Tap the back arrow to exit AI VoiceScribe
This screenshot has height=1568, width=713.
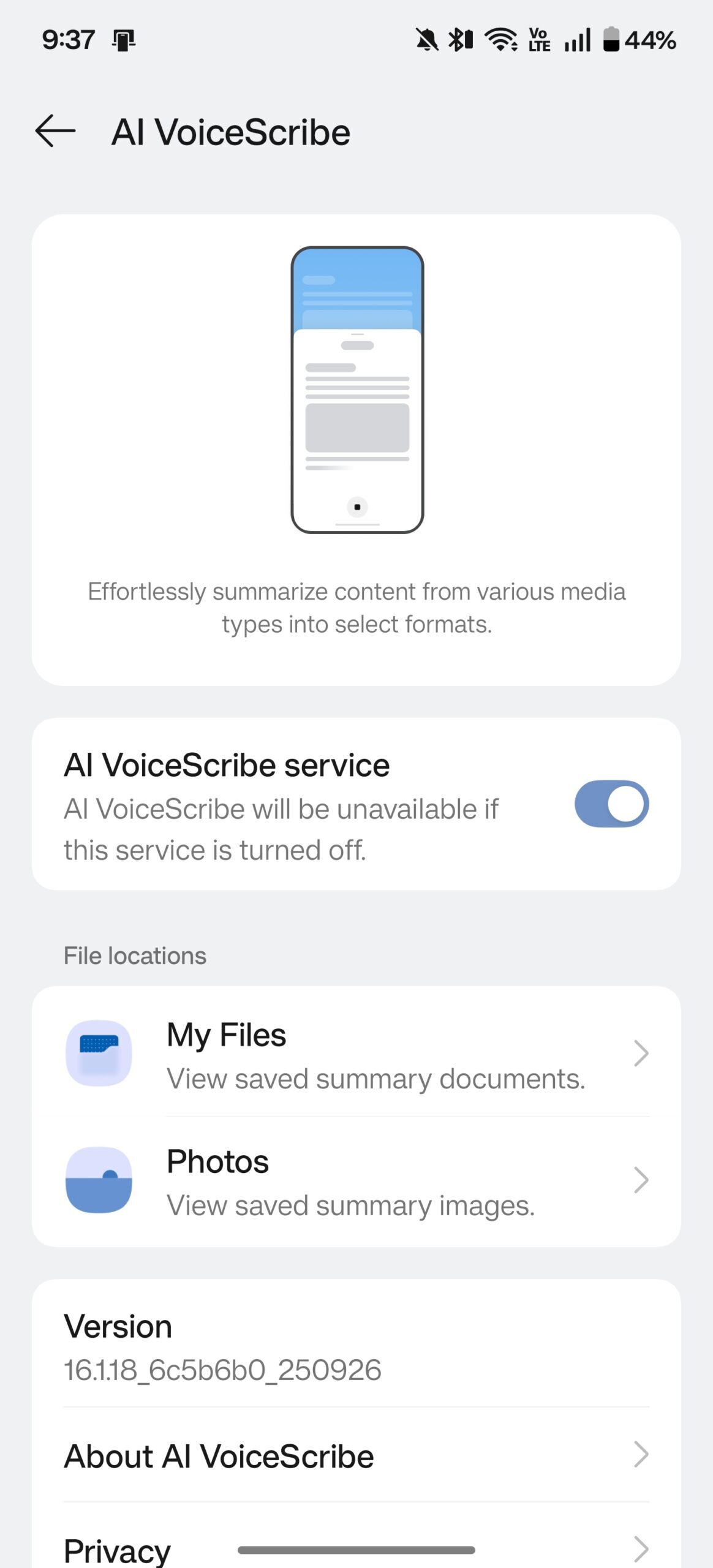(x=56, y=130)
